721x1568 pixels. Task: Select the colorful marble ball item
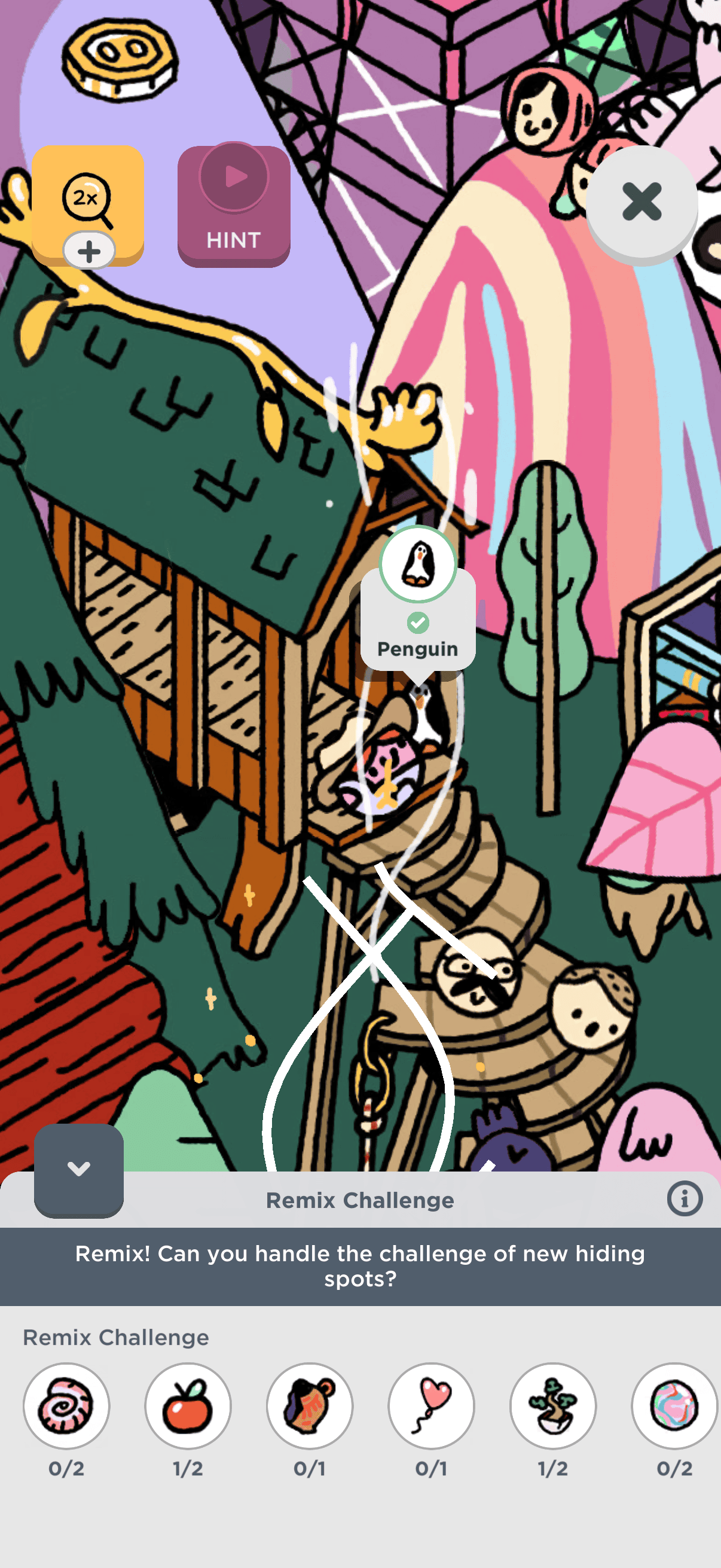click(x=674, y=1405)
